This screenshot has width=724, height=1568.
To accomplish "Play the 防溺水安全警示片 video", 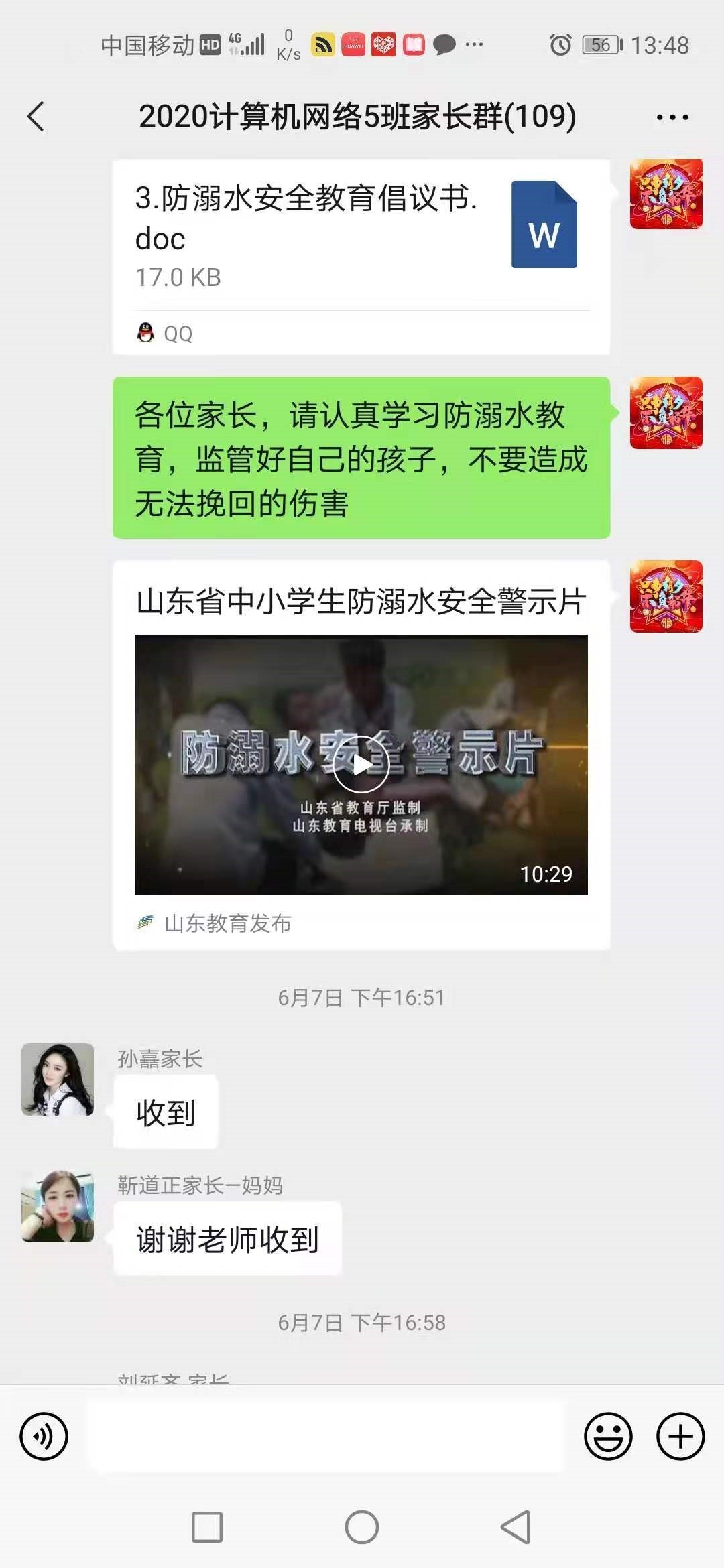I will 361,765.
